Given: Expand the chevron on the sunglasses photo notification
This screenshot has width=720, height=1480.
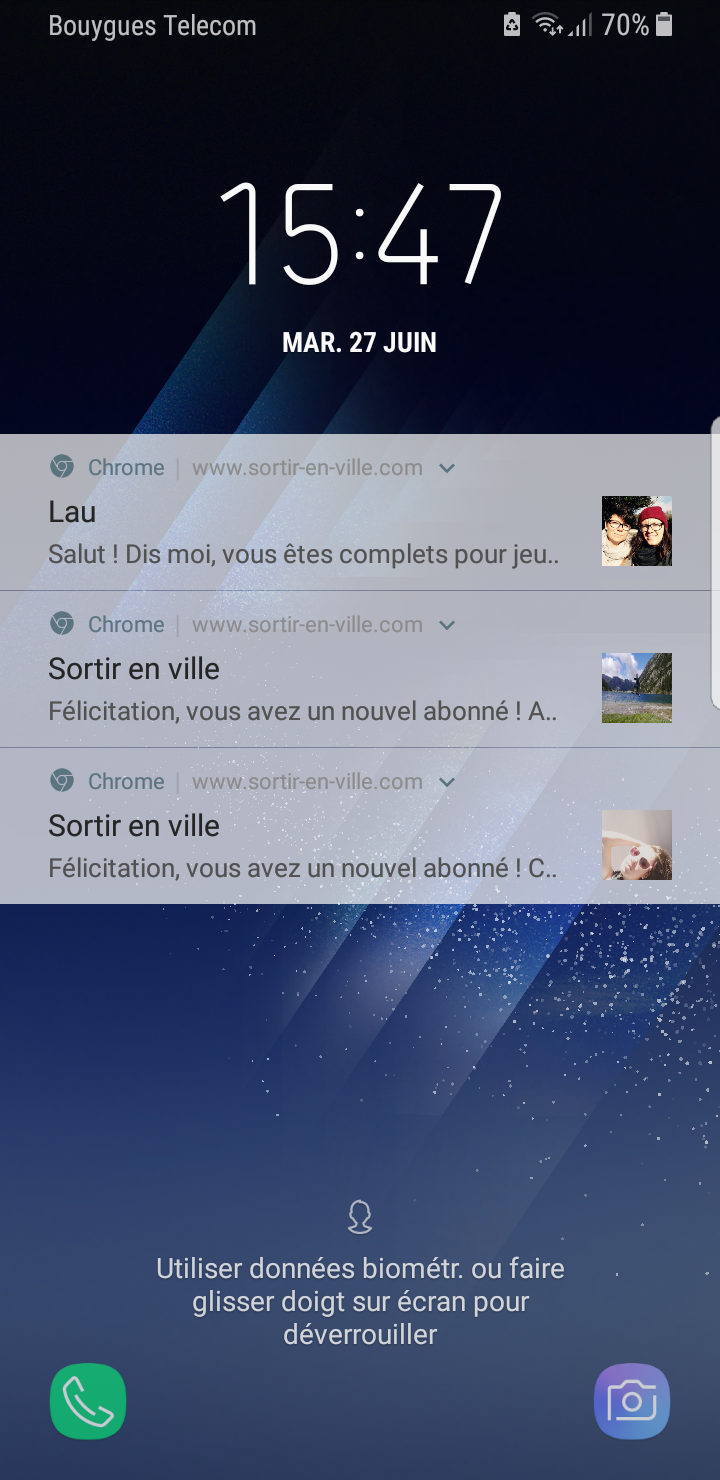Looking at the screenshot, I should click(x=447, y=782).
